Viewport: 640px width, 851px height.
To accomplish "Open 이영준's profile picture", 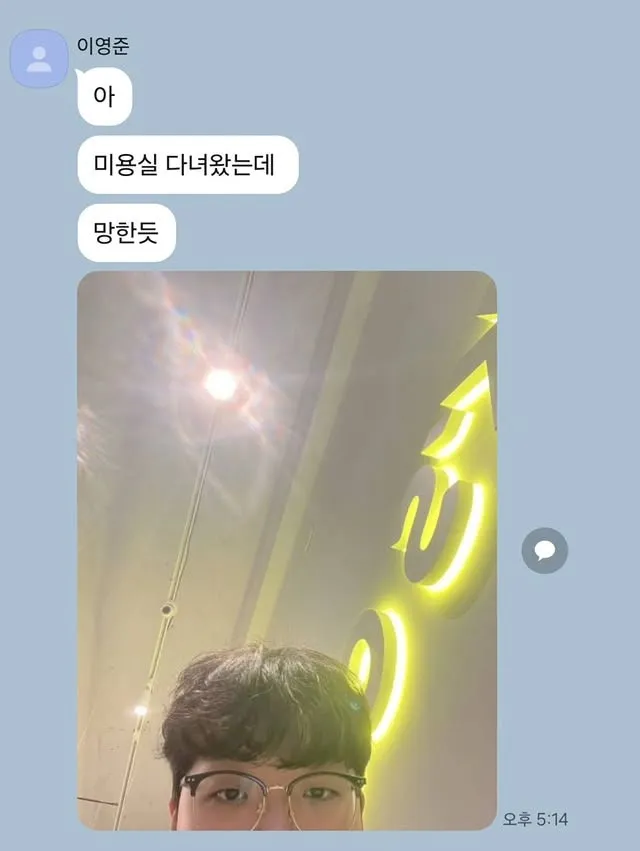I will (x=39, y=59).
